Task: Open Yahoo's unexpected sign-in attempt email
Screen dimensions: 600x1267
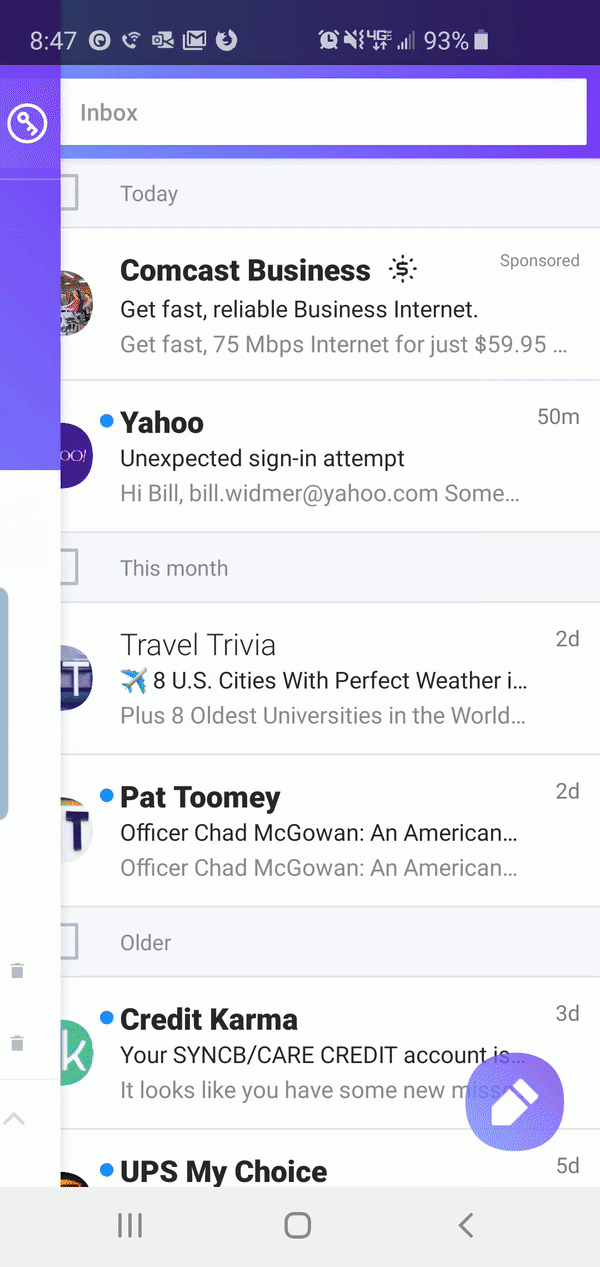Action: tap(330, 457)
